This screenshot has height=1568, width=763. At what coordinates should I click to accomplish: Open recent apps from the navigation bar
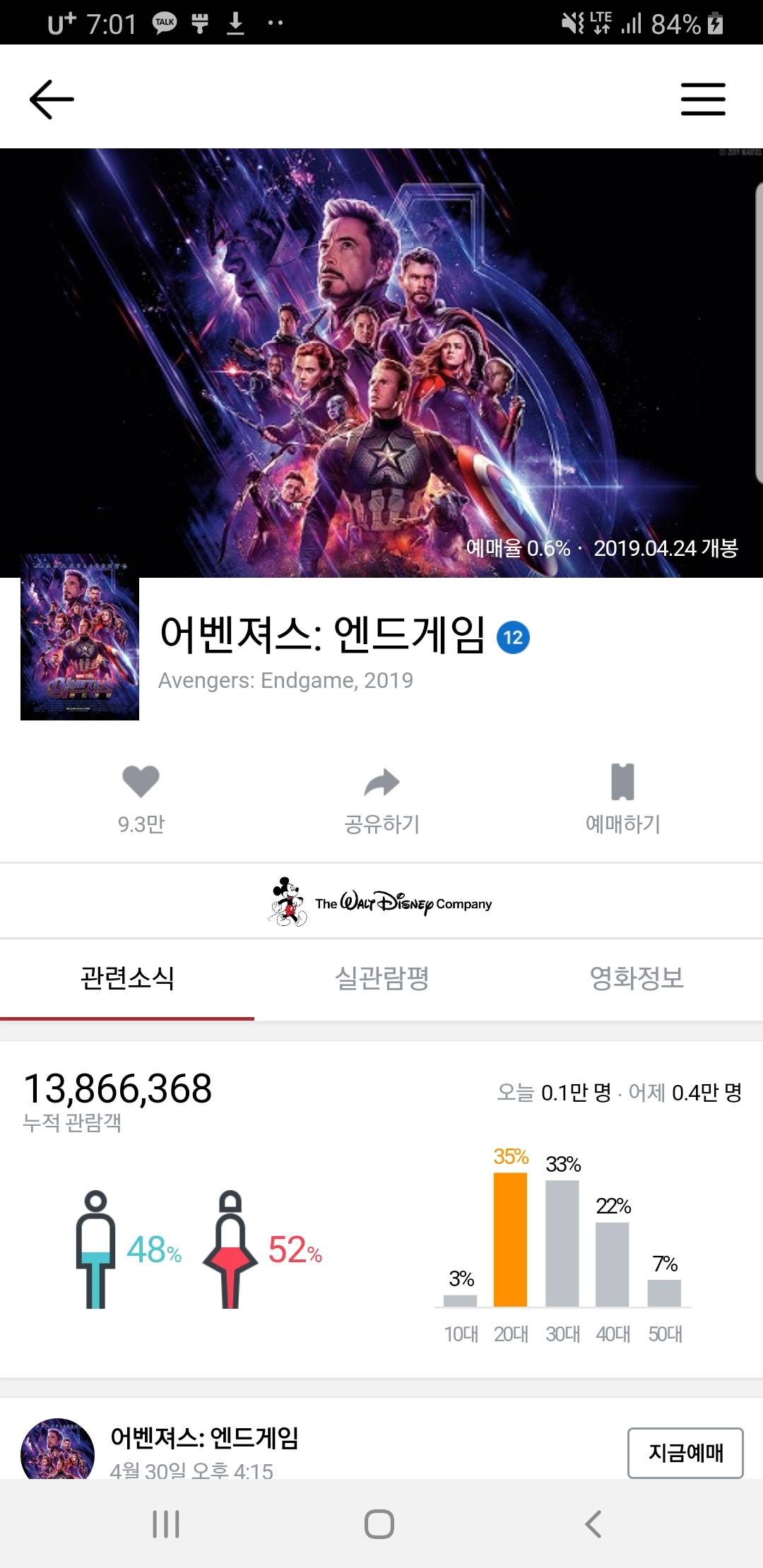pos(167,1524)
